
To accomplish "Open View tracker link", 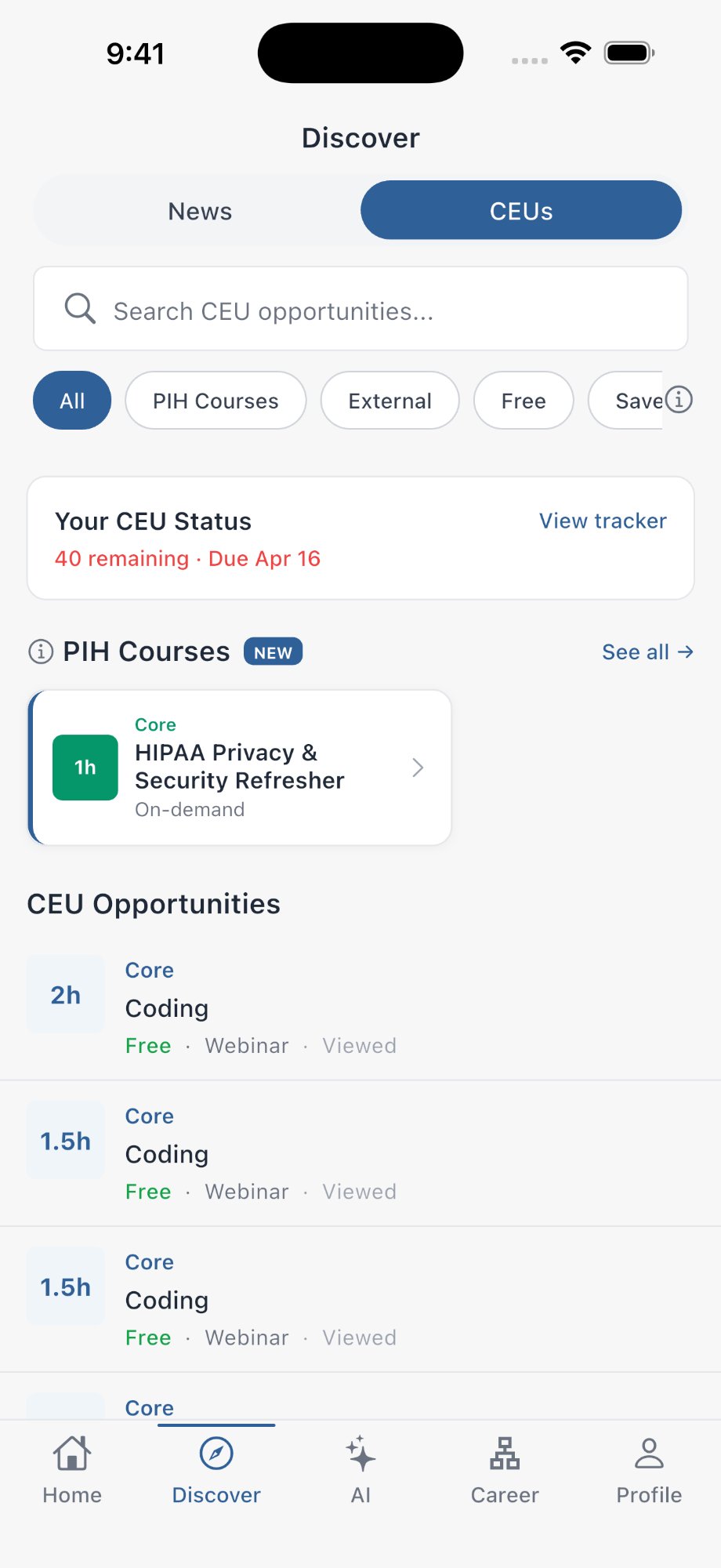I will 602,521.
